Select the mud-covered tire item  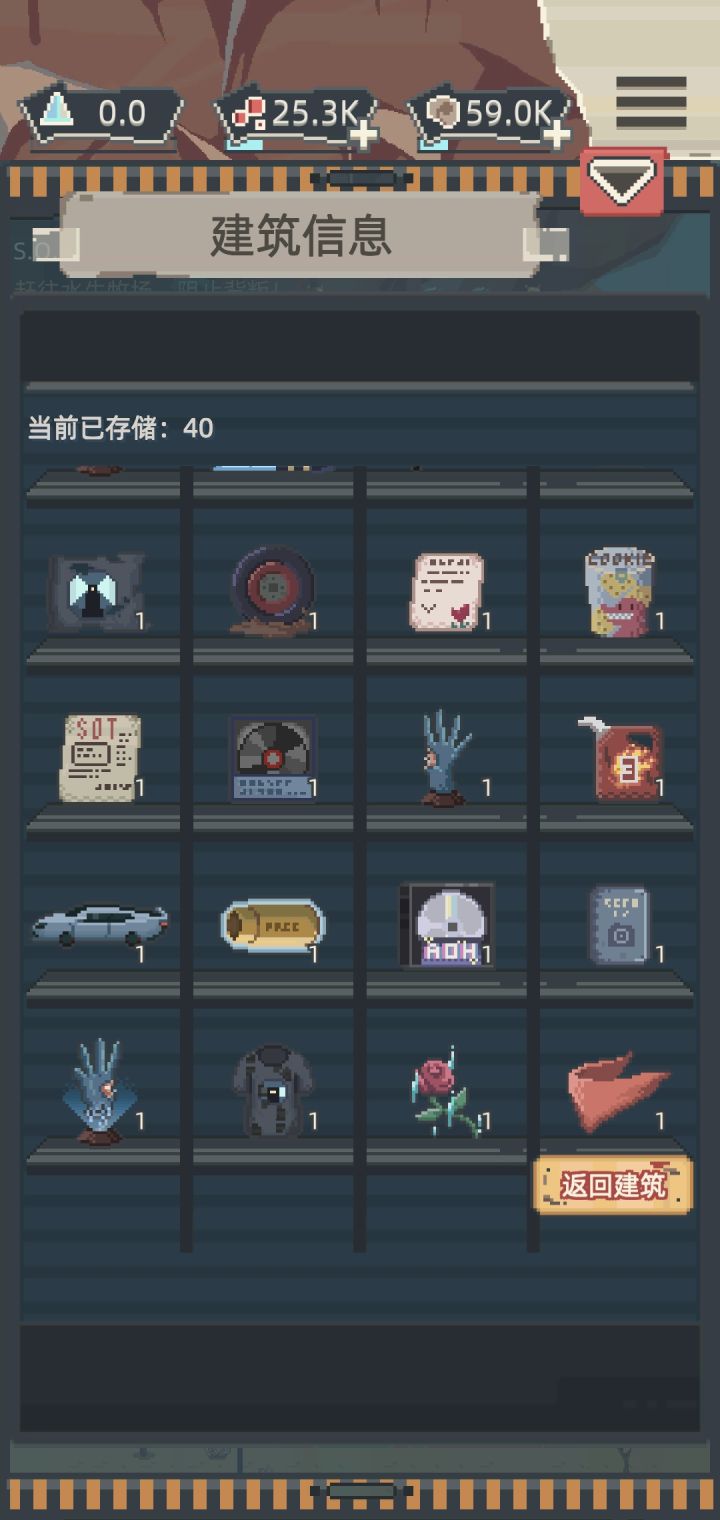[270, 590]
